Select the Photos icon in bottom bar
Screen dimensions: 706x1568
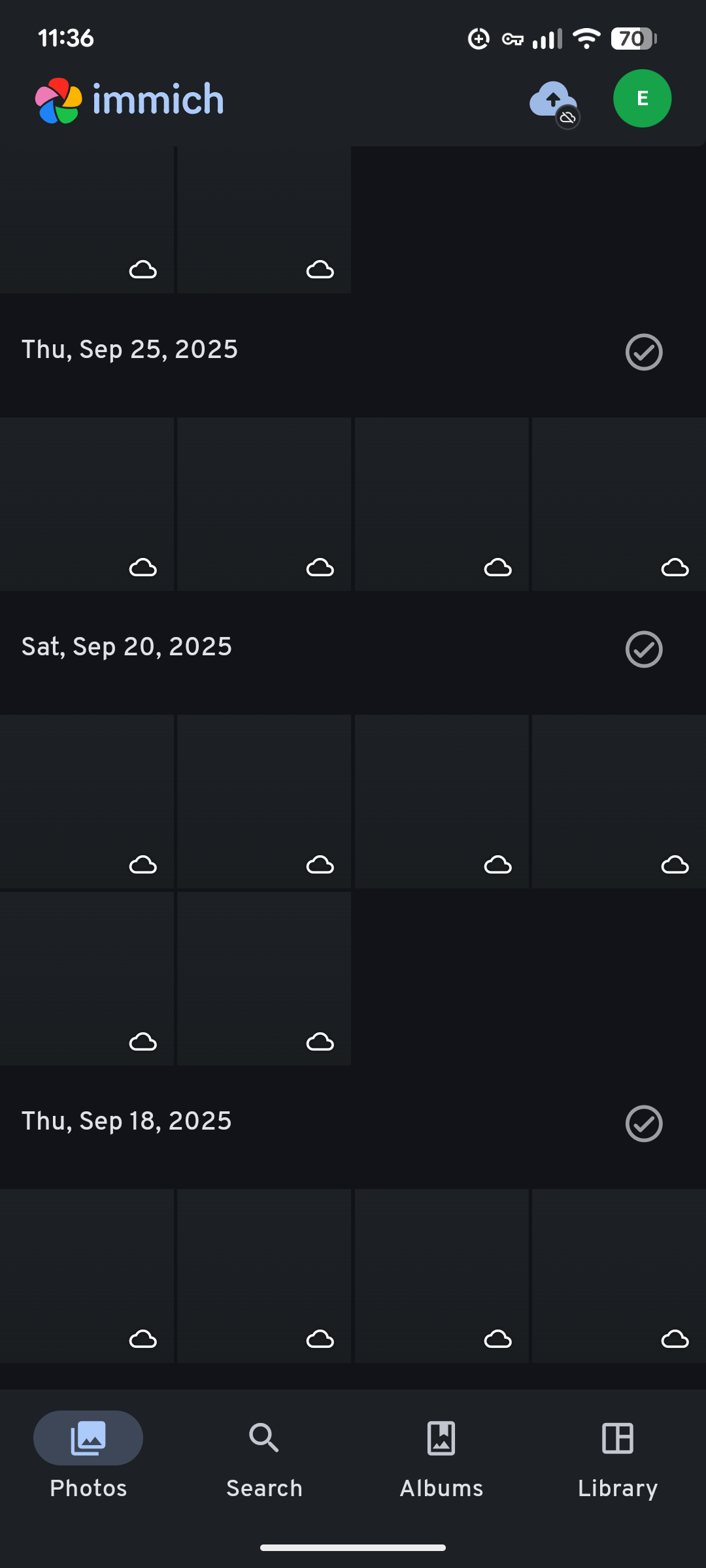tap(88, 1438)
